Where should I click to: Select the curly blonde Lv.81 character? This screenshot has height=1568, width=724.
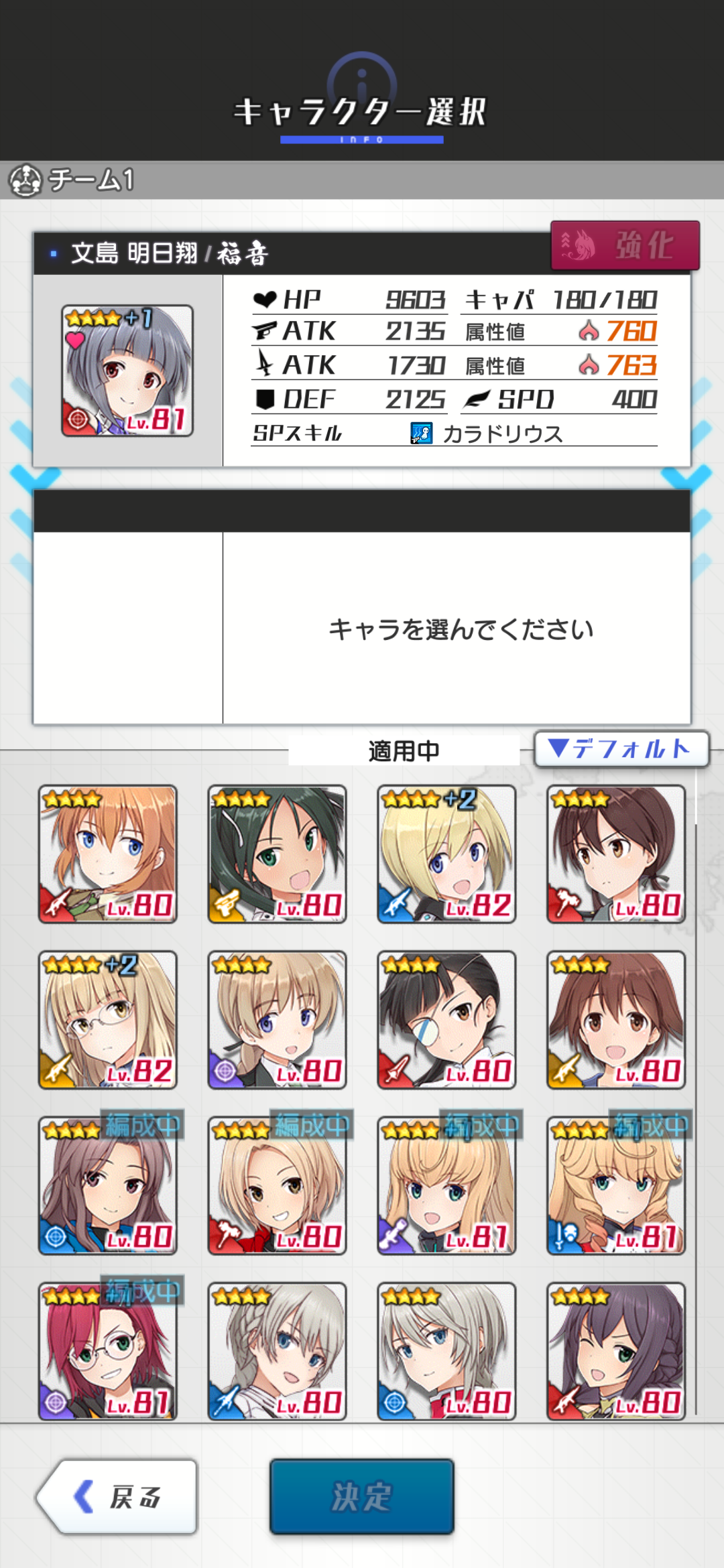pyautogui.click(x=616, y=1185)
